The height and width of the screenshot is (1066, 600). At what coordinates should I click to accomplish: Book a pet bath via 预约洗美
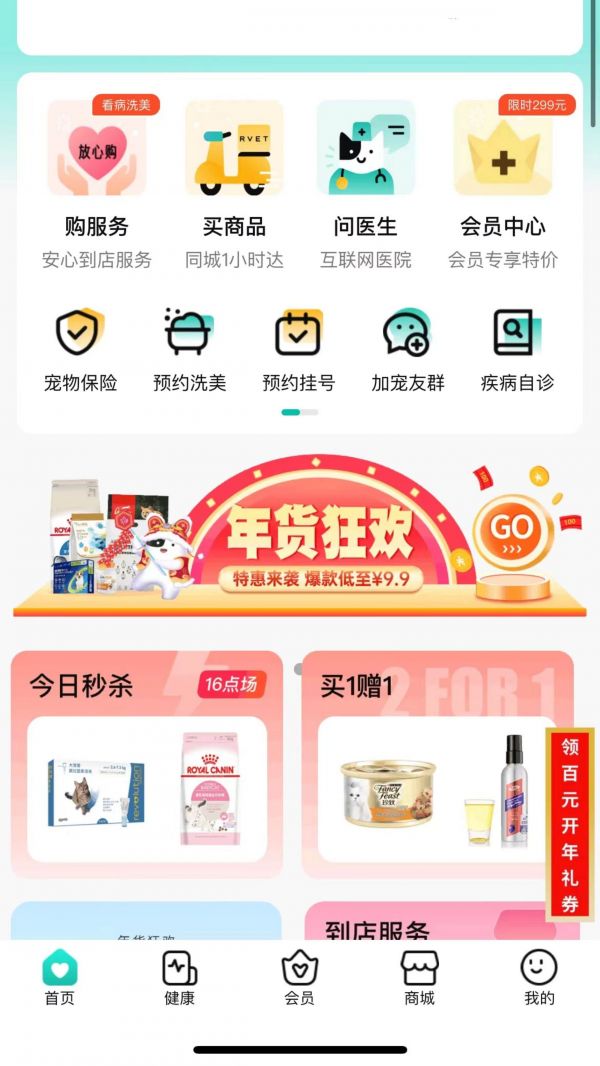tap(189, 350)
